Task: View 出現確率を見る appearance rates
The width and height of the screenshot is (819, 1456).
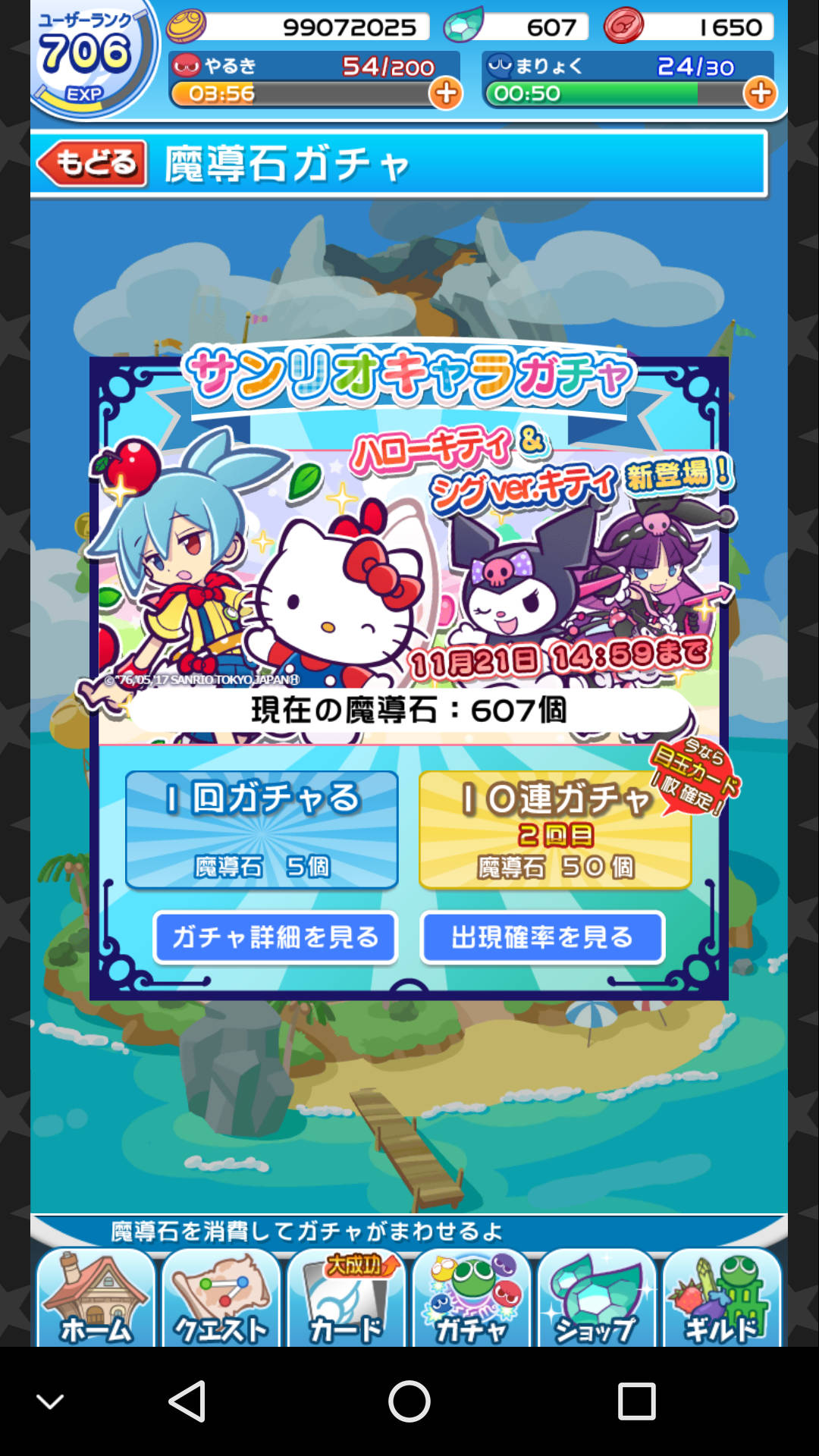Action: tap(542, 937)
